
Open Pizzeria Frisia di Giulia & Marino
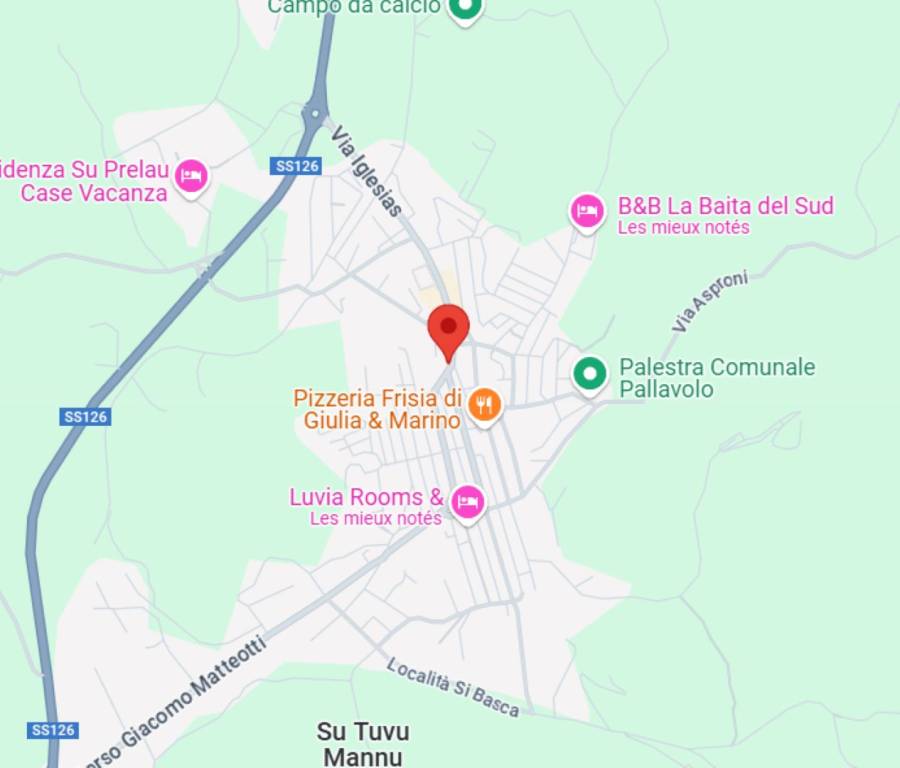(x=485, y=404)
